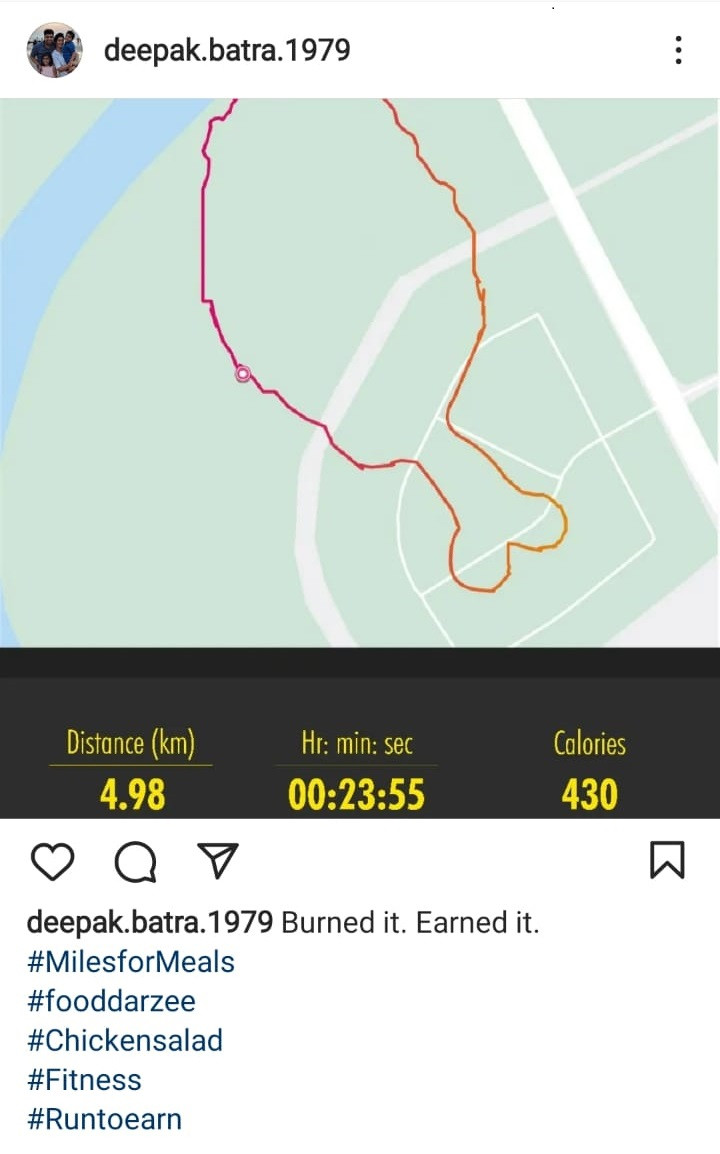Open the post overflow menu

point(679,50)
